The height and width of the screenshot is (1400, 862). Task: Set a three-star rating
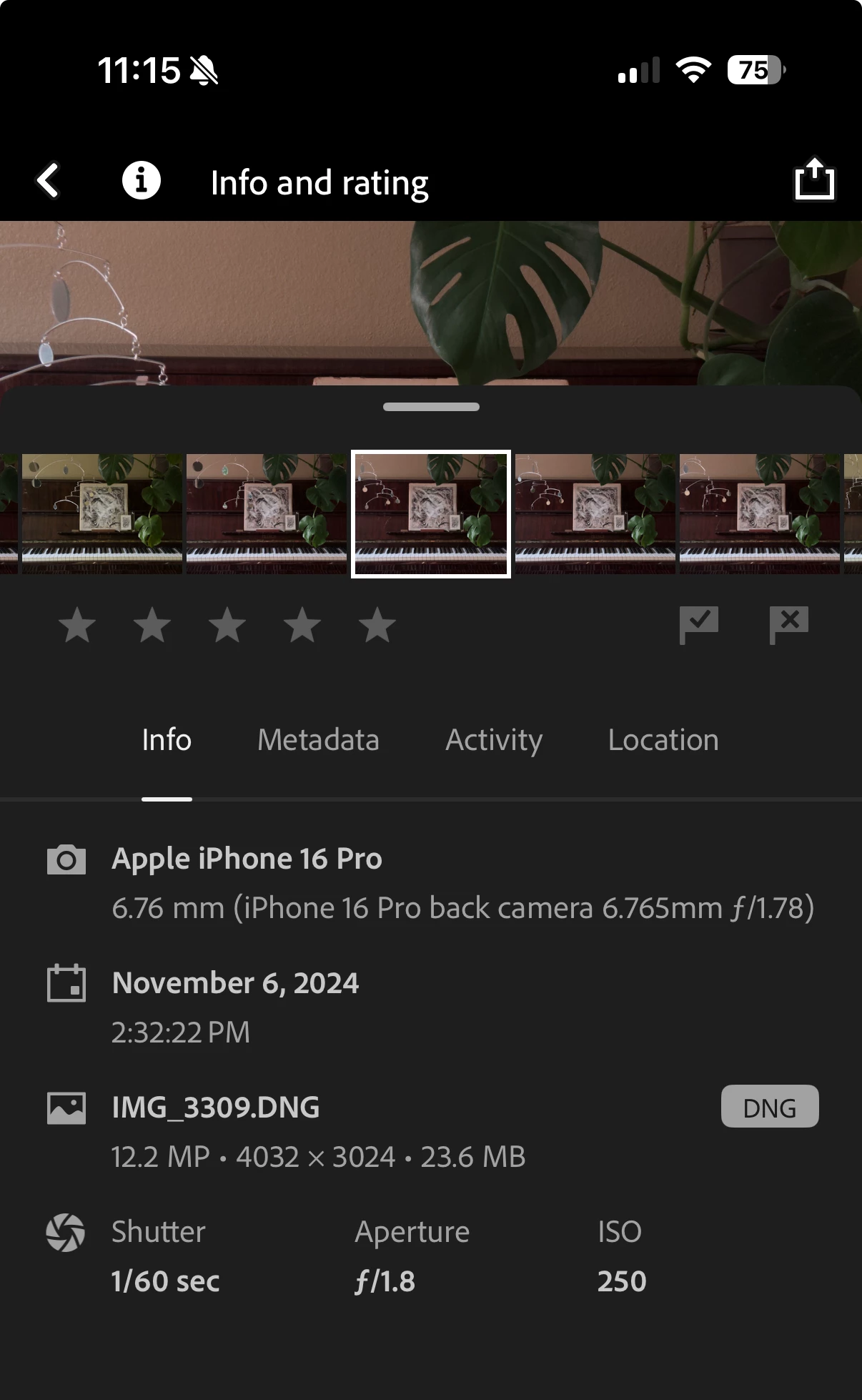227,626
